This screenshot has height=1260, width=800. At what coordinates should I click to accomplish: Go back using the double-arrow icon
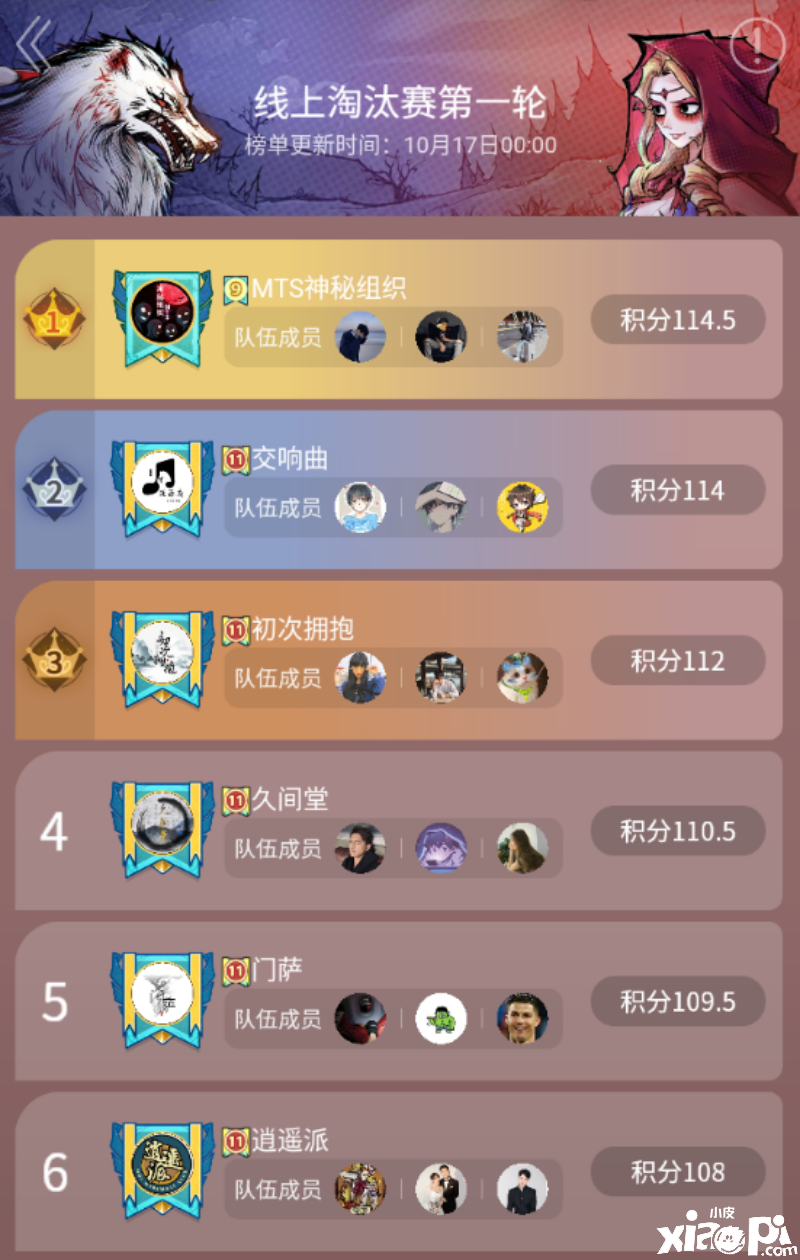click(x=35, y=43)
